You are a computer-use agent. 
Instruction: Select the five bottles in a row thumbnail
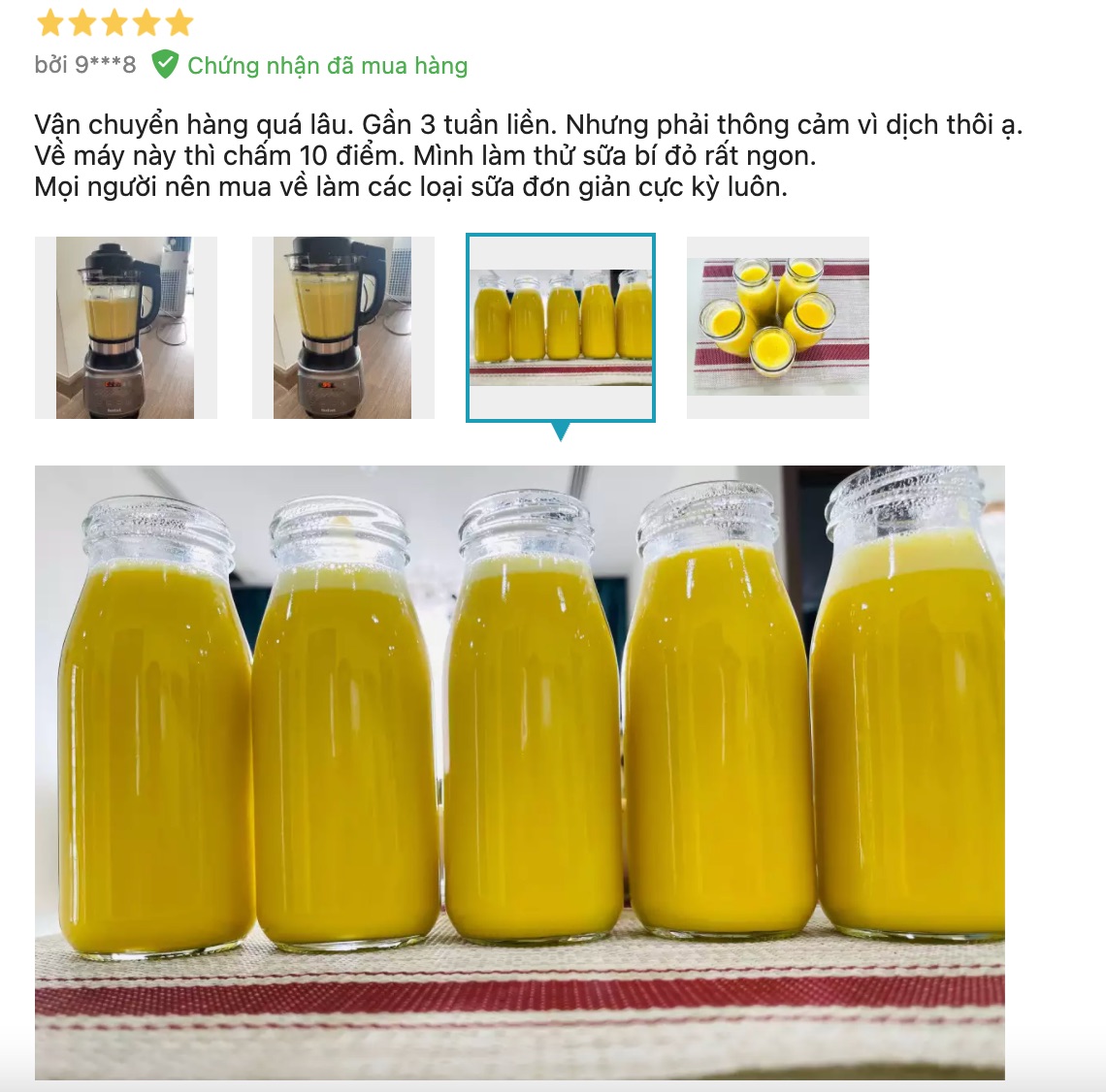pyautogui.click(x=561, y=328)
